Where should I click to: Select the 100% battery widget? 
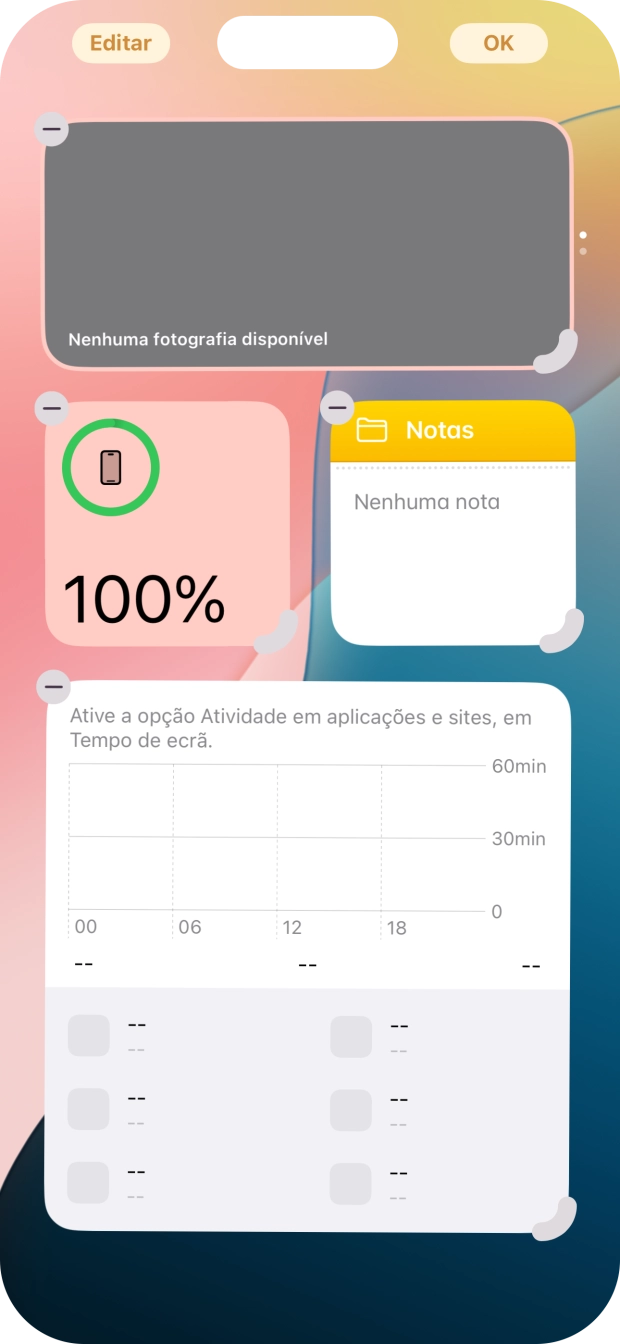point(167,523)
